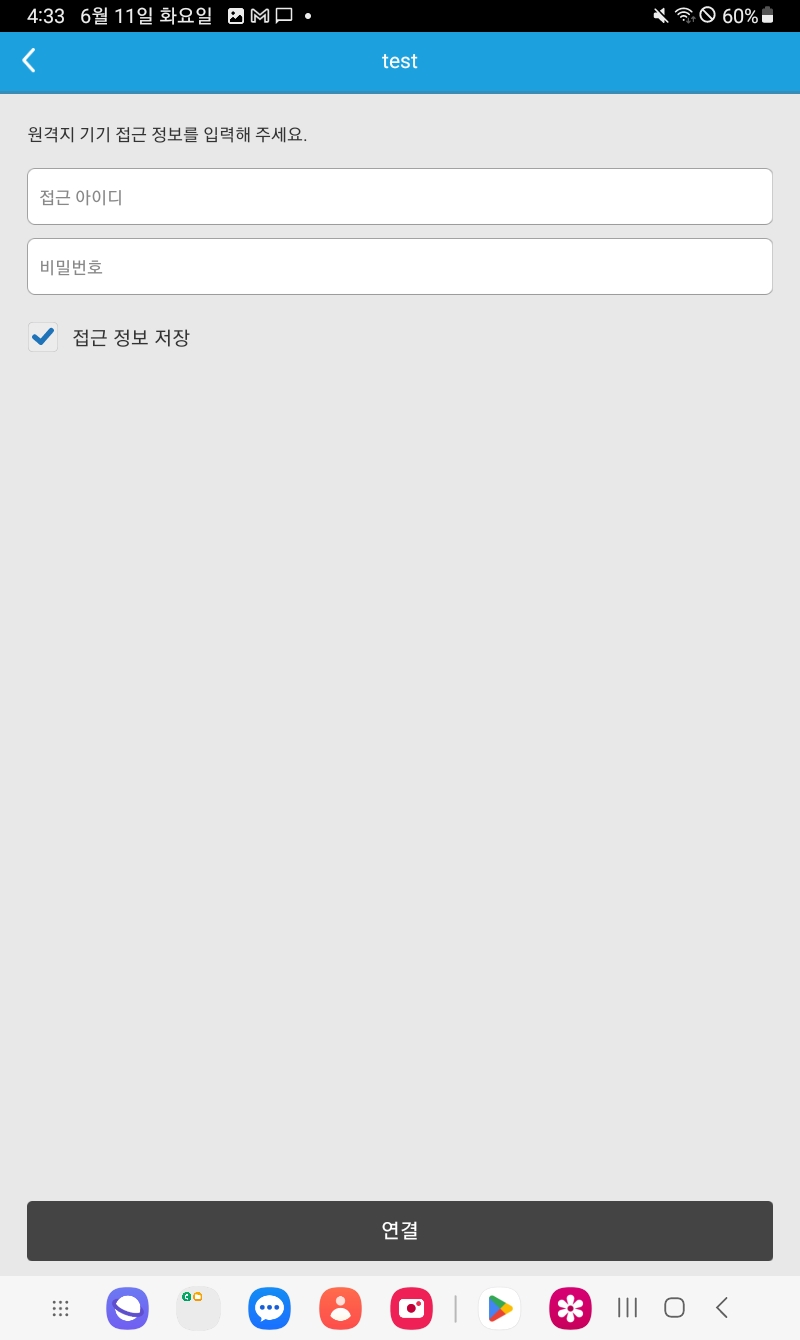
Task: Tap the 비밀번호 password field
Action: (x=400, y=267)
